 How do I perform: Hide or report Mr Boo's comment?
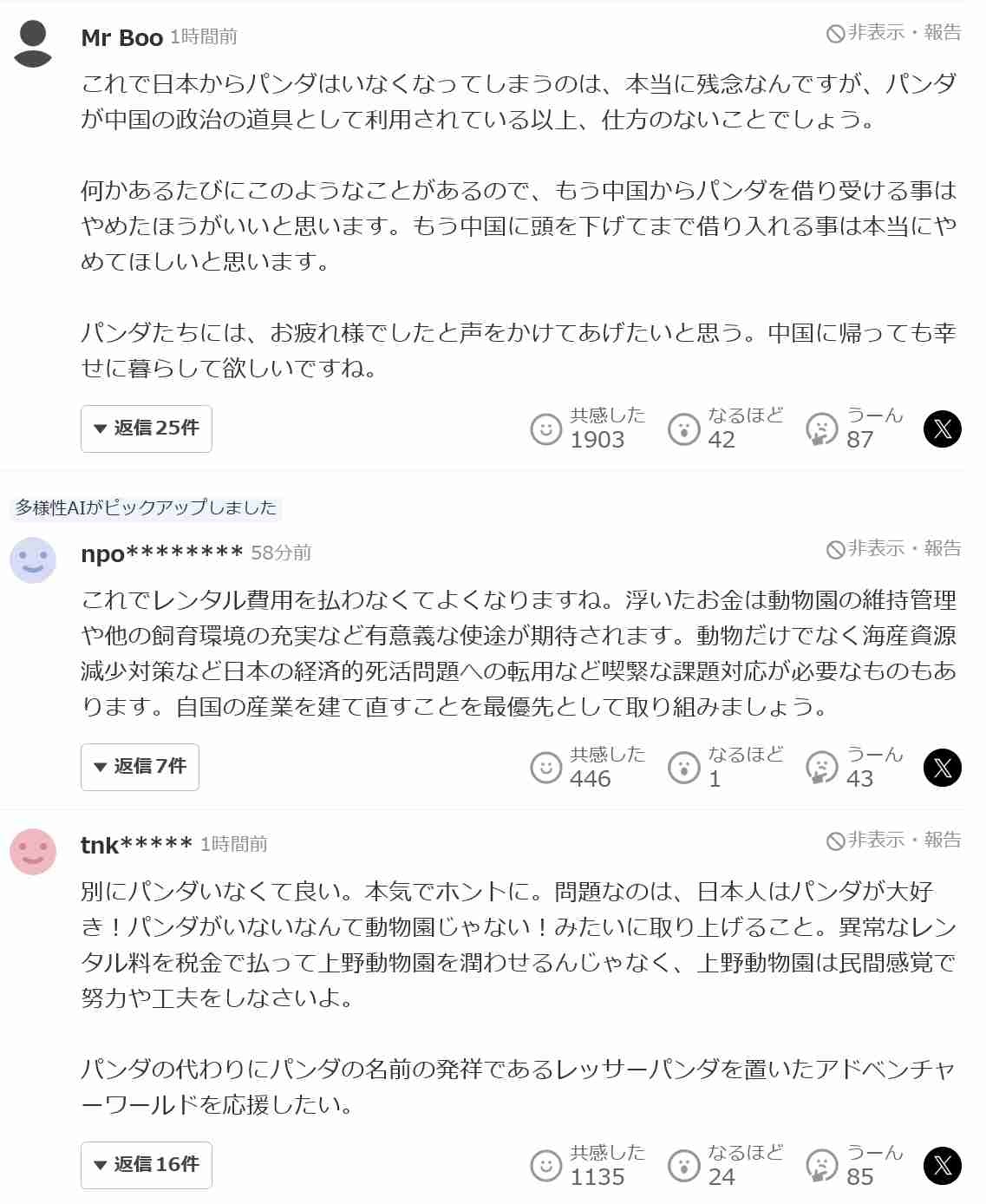click(x=893, y=33)
